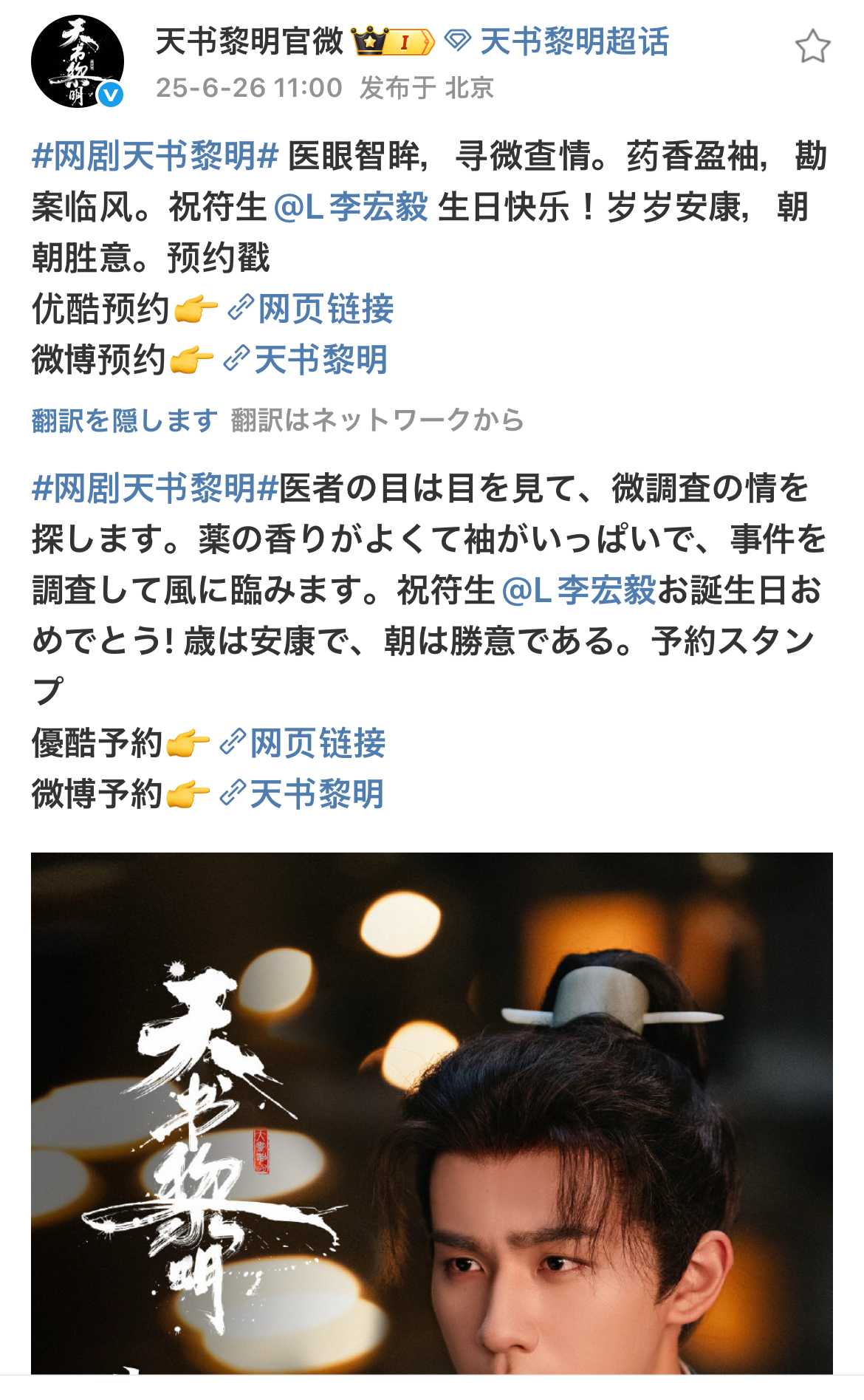Open the 网页链接 beside 優酷予約
This screenshot has width=864, height=1400.
[x=318, y=743]
